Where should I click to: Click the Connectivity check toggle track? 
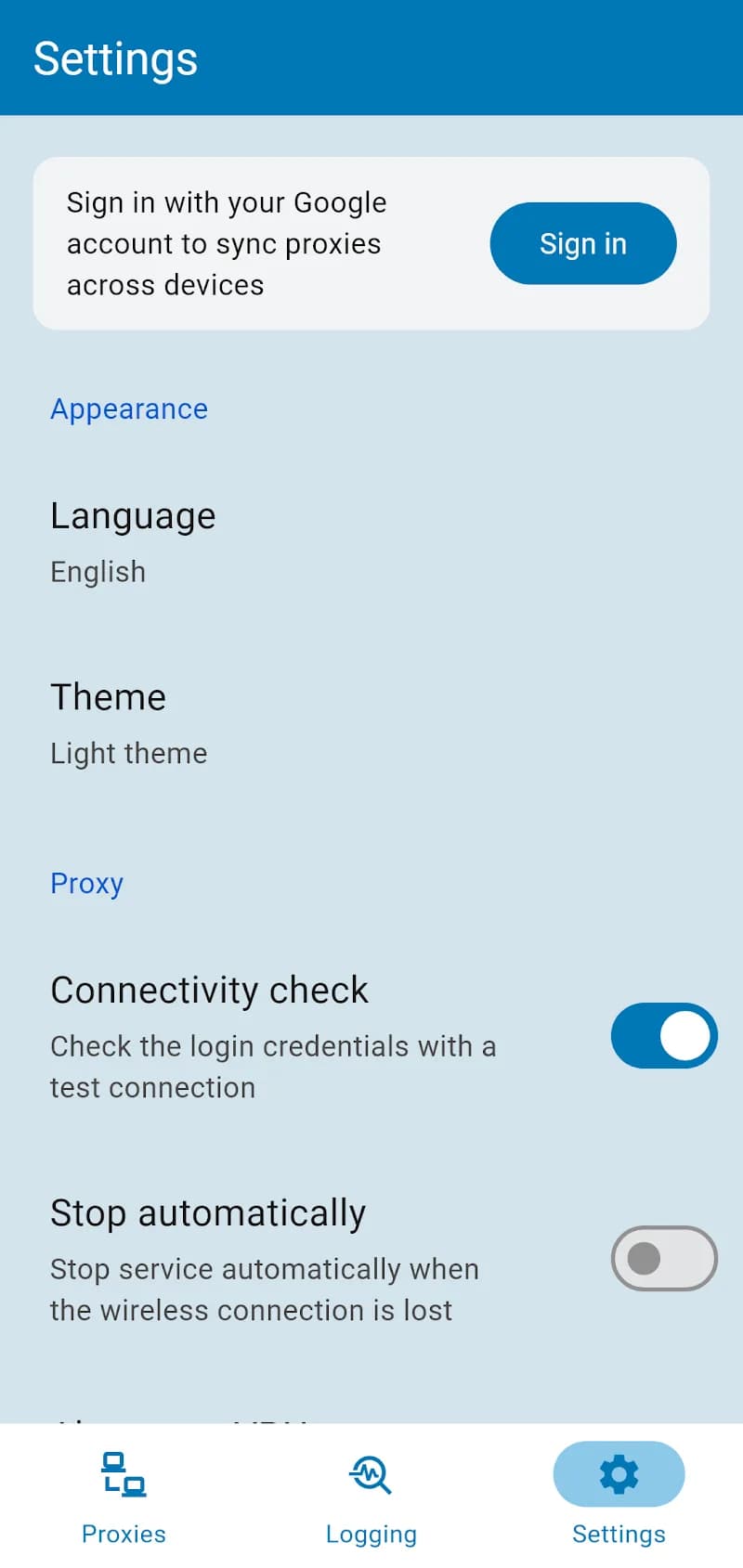(663, 1035)
